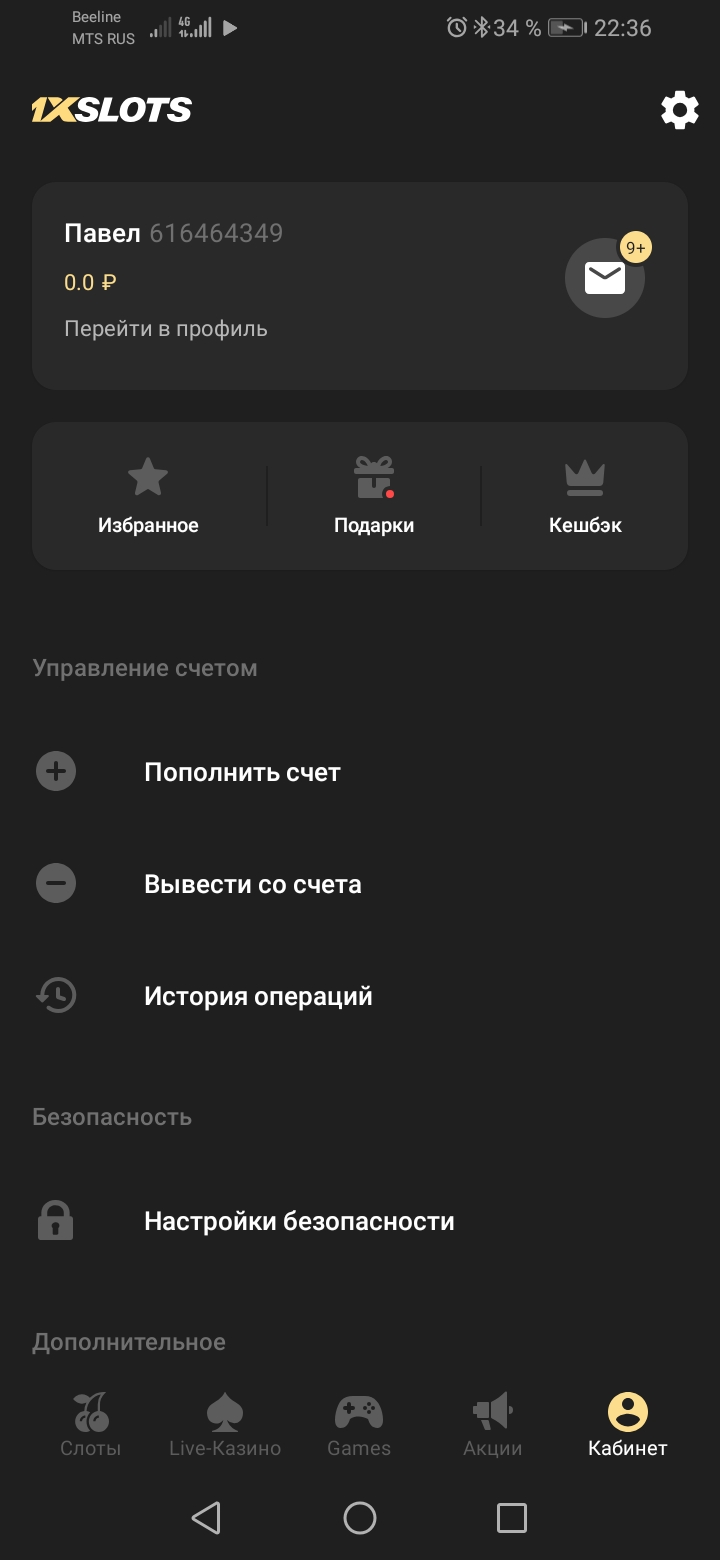
Task: Open the settings gear icon
Action: (680, 110)
